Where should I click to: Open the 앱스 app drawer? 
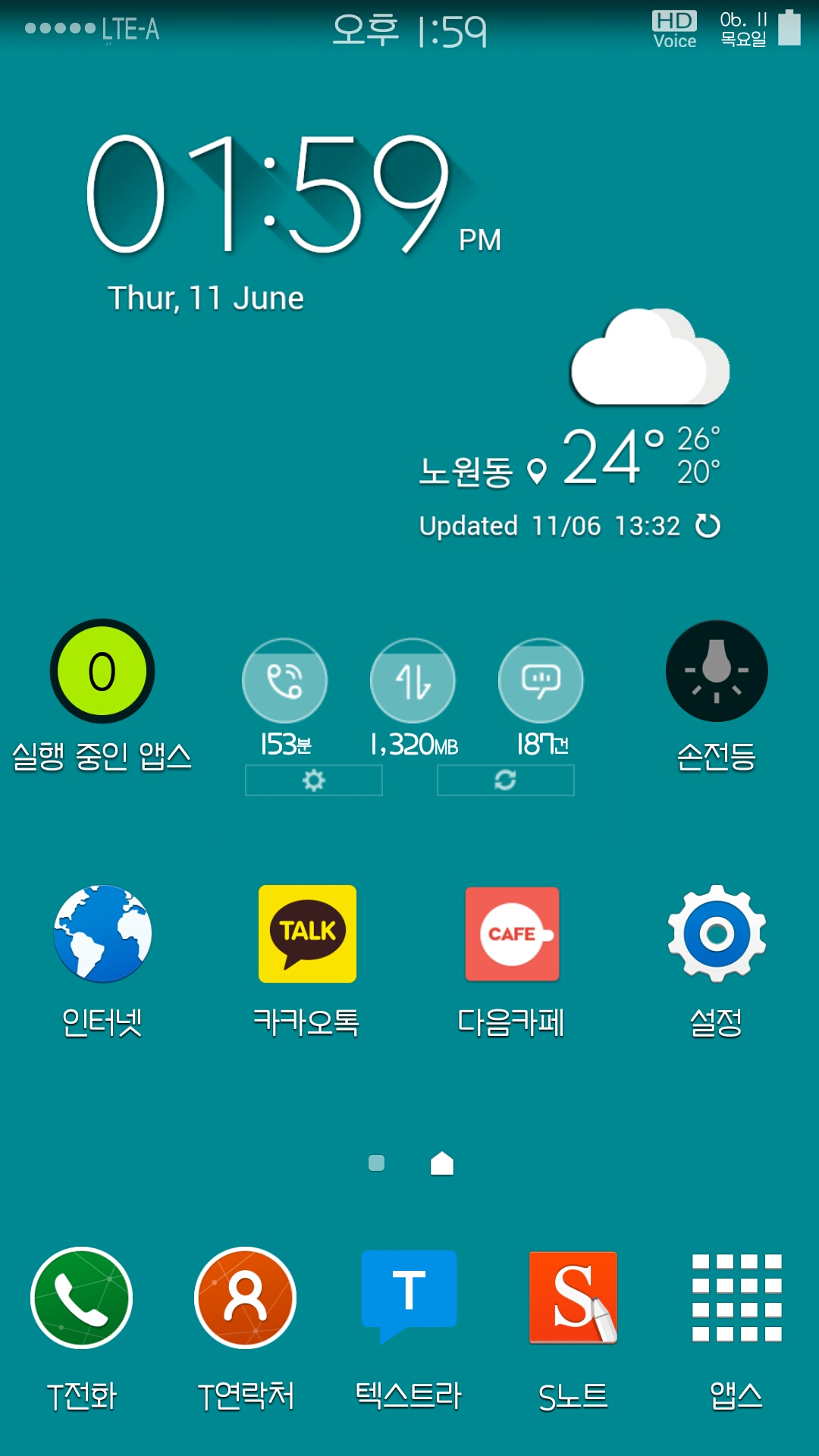(x=736, y=1298)
